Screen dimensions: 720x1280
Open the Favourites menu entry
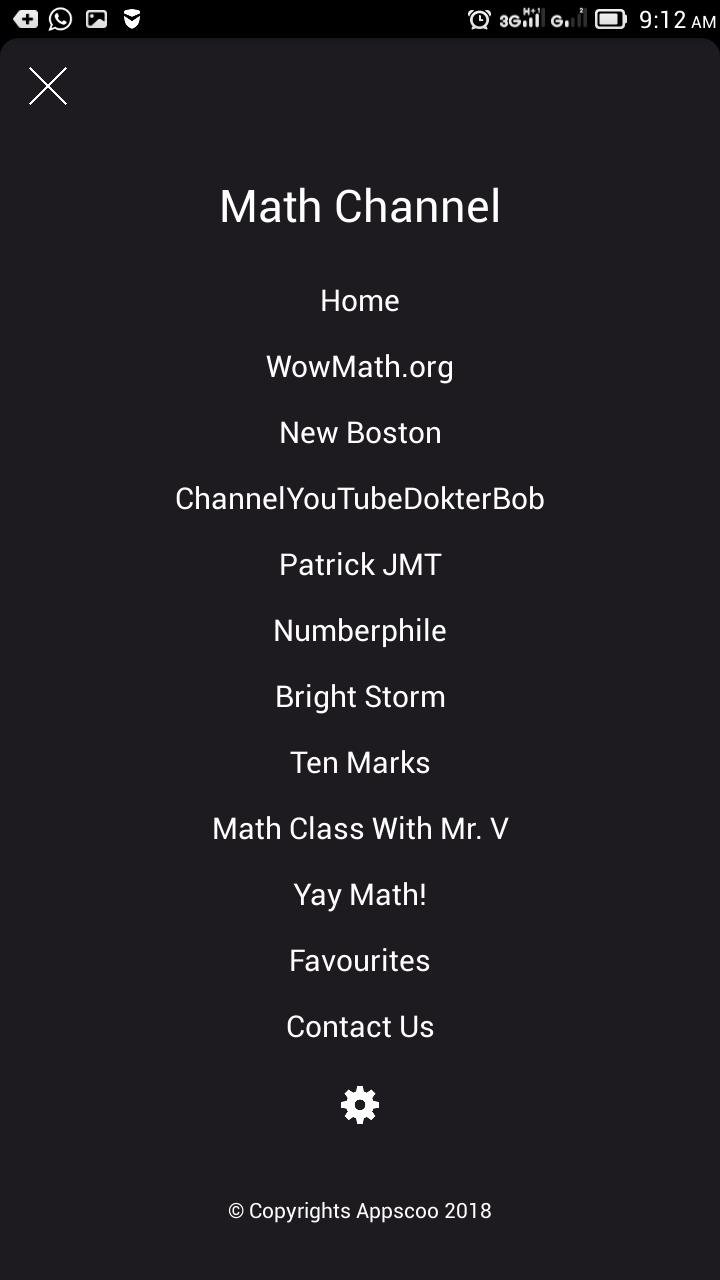coord(359,960)
